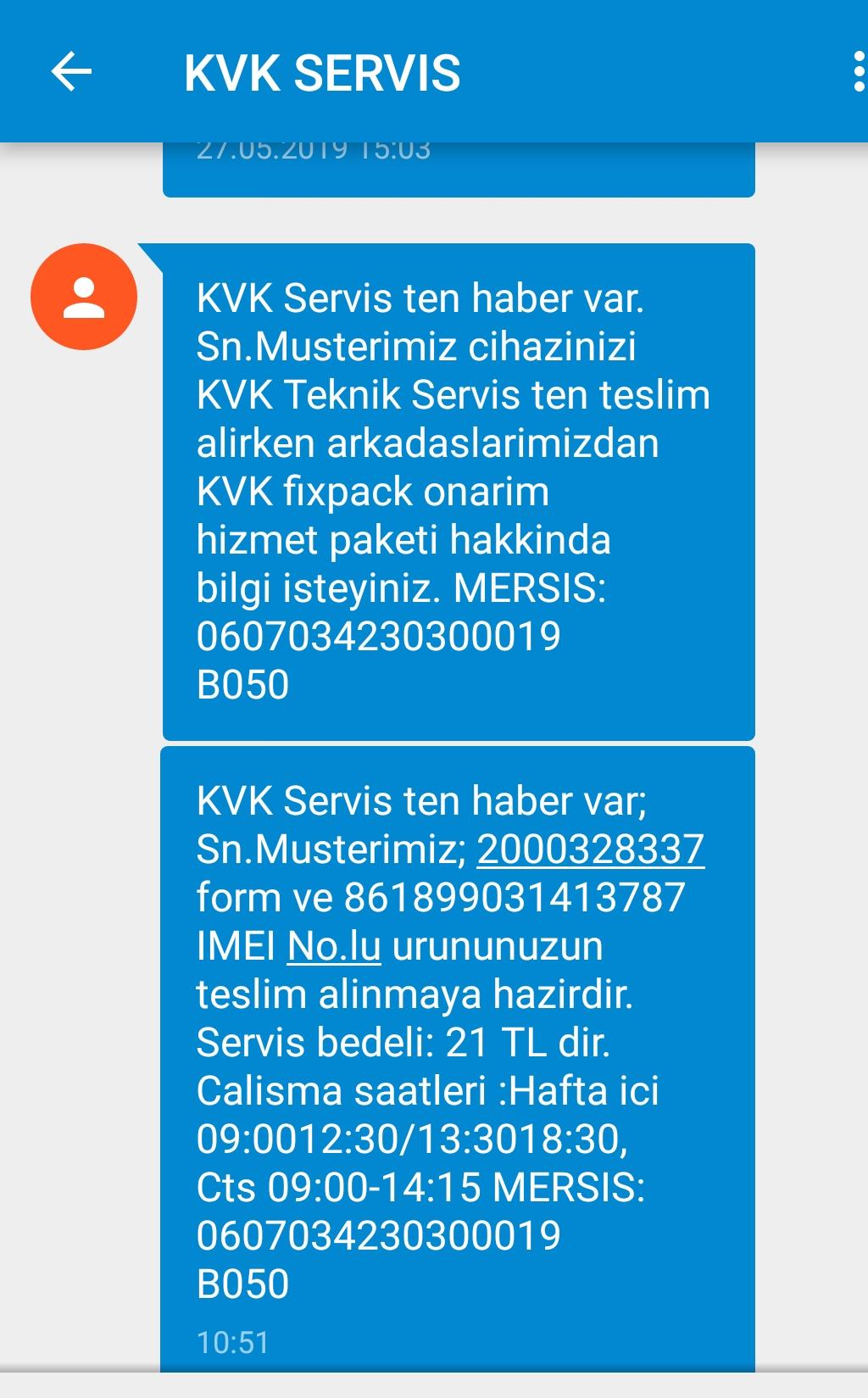Viewport: 868px width, 1398px height.
Task: Tap the linked number 2000328337
Action: [590, 849]
